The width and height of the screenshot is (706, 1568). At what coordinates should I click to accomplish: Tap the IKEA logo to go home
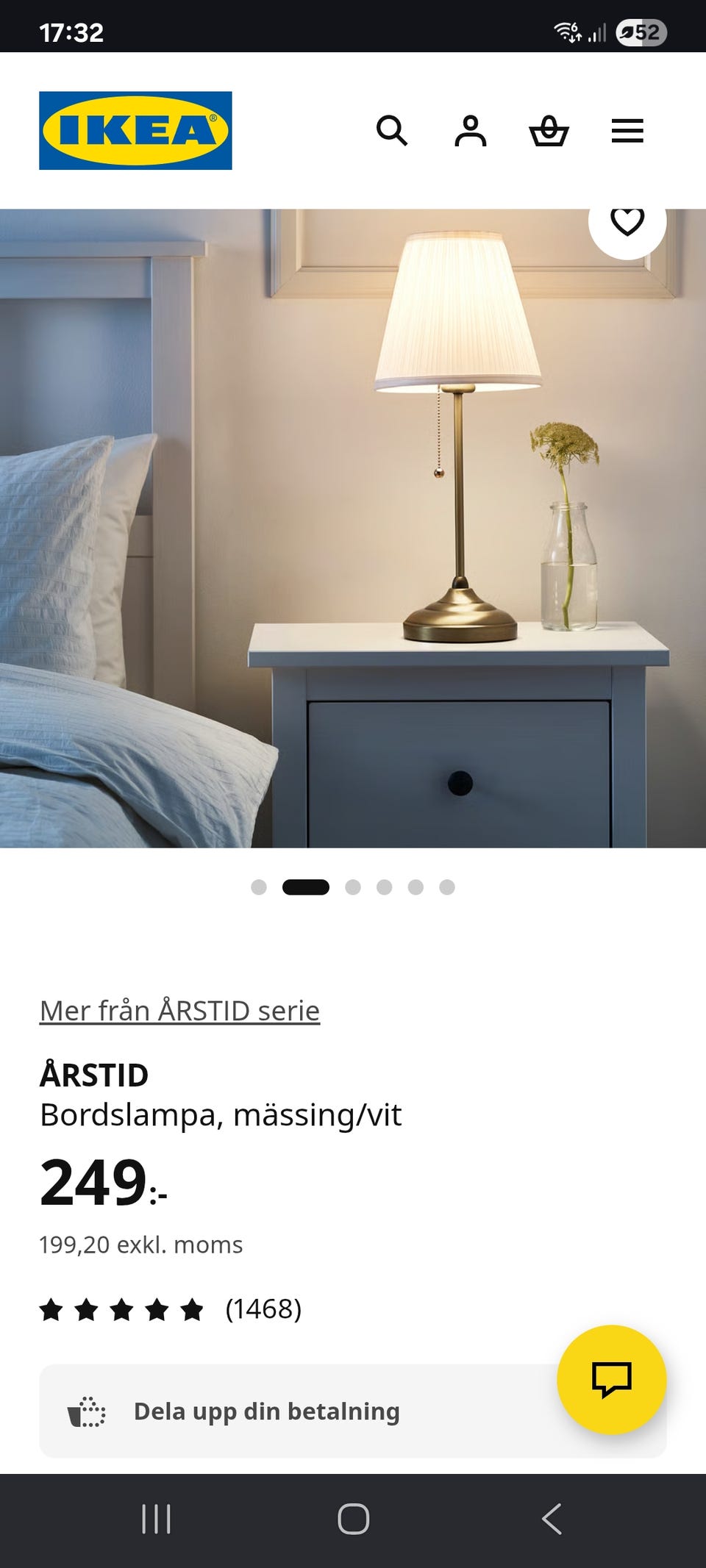135,129
